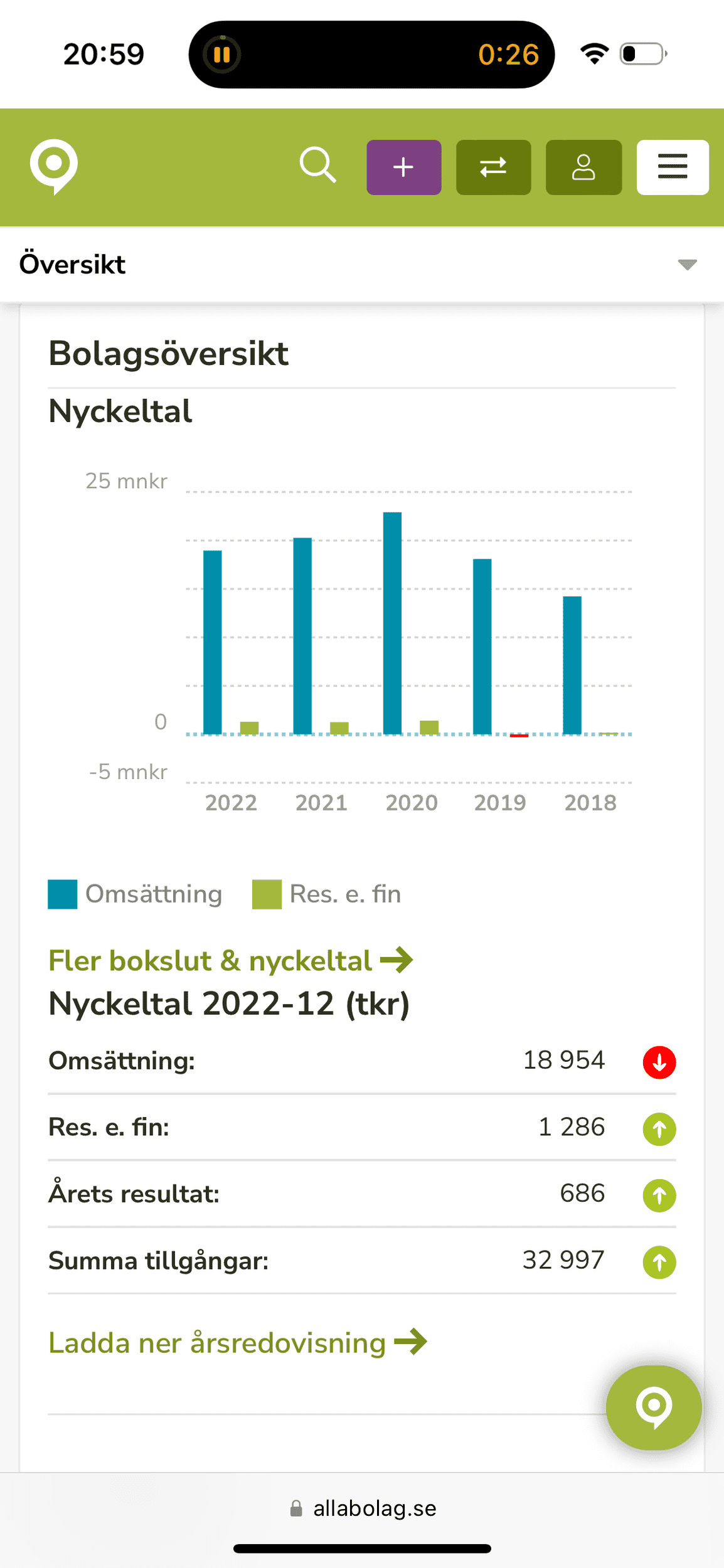Open the hamburger menu
The image size is (724, 1568).
pos(673,167)
